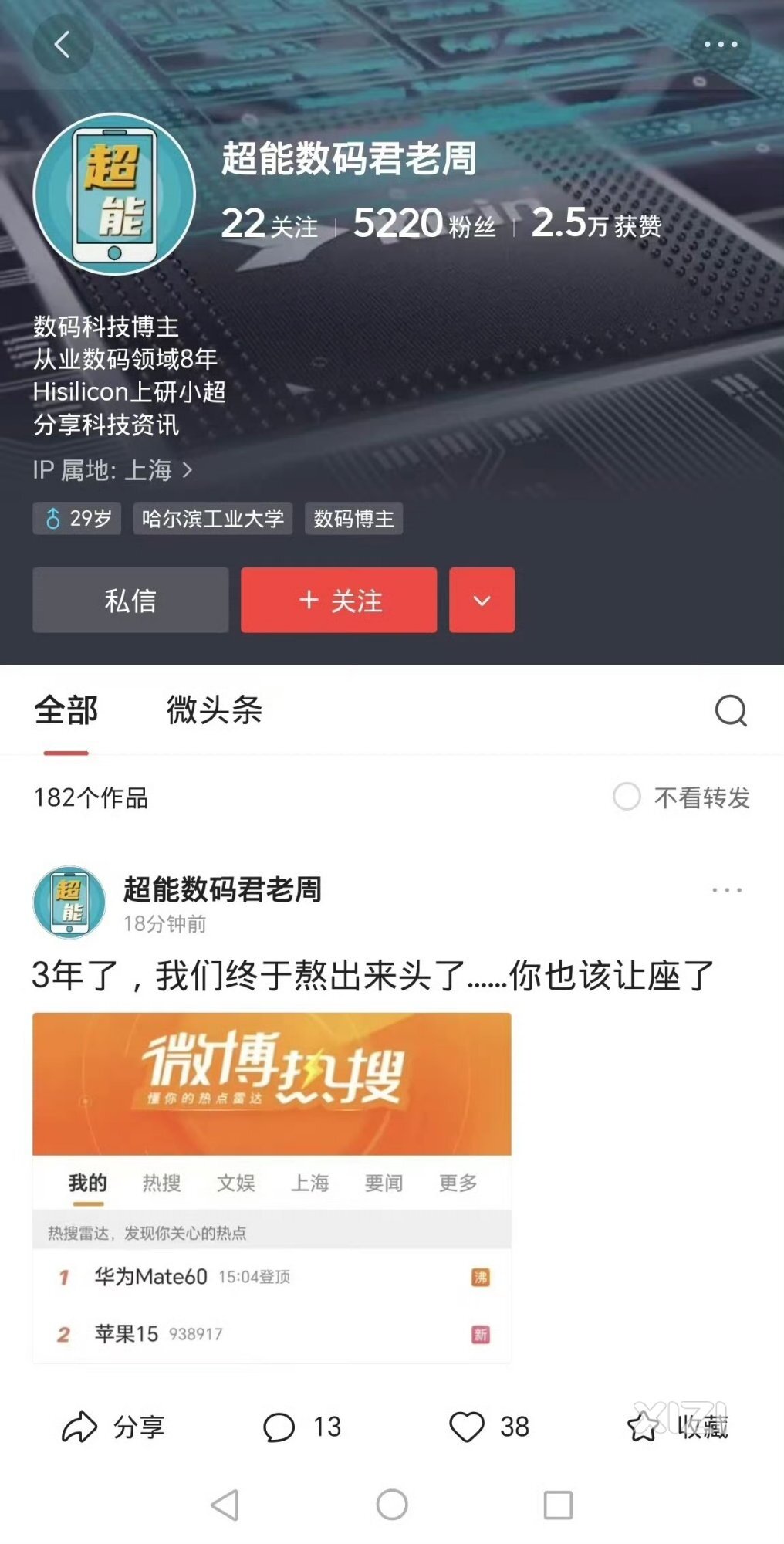Search within this user's posts
784x1544 pixels.
pos(730,710)
